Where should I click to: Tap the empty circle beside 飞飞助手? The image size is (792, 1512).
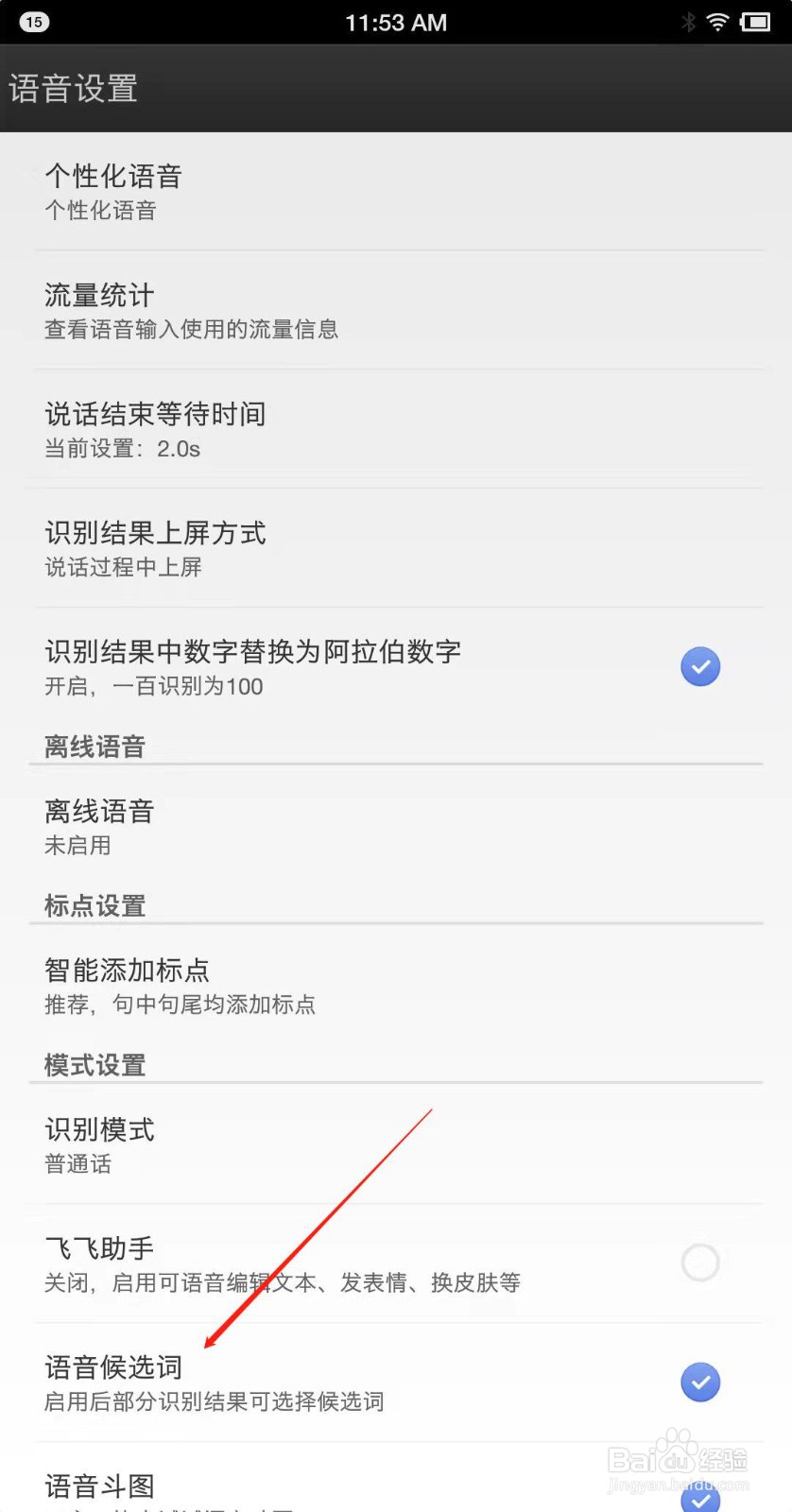click(700, 1263)
